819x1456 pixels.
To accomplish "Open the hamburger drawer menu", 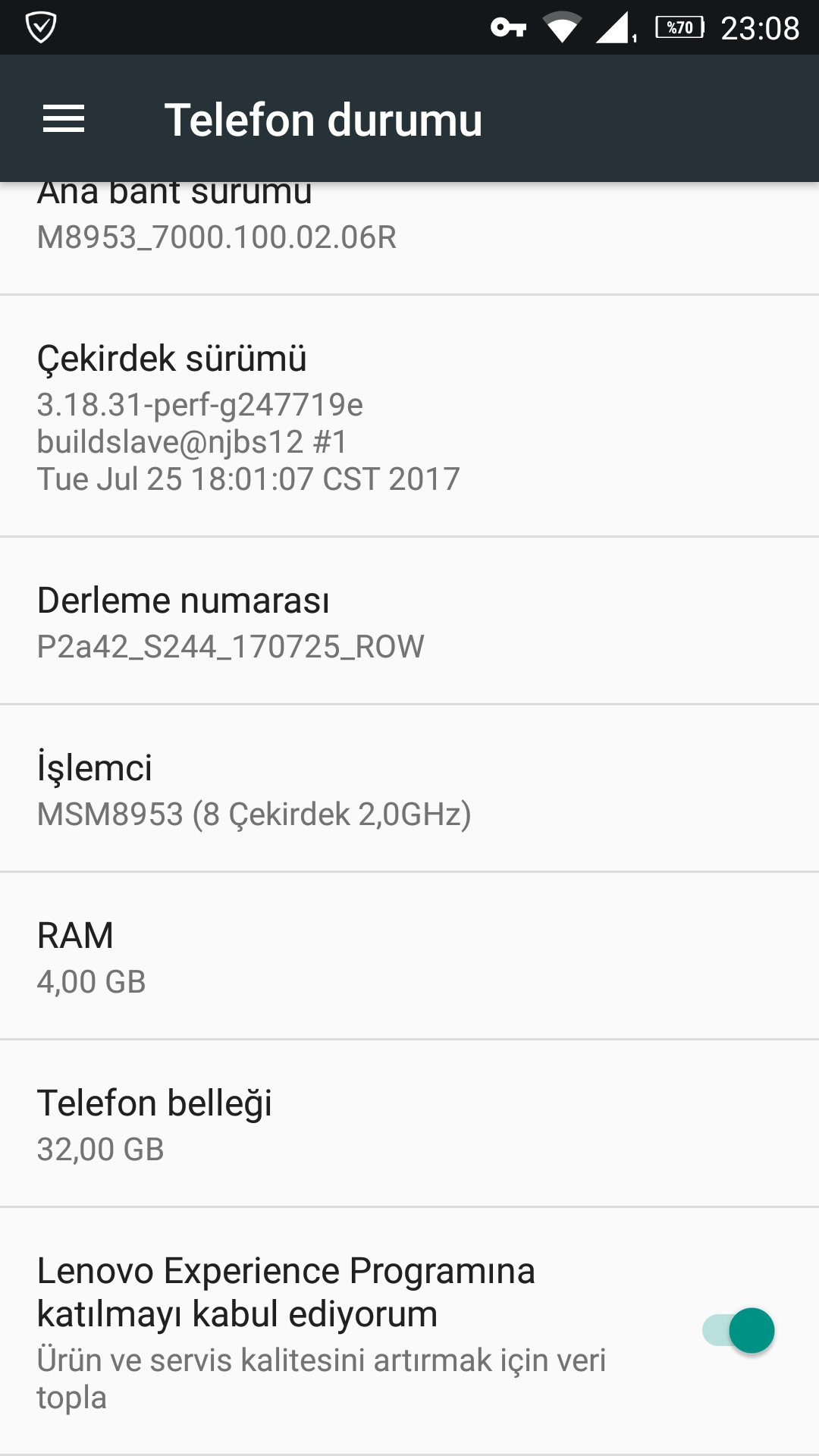I will point(64,119).
